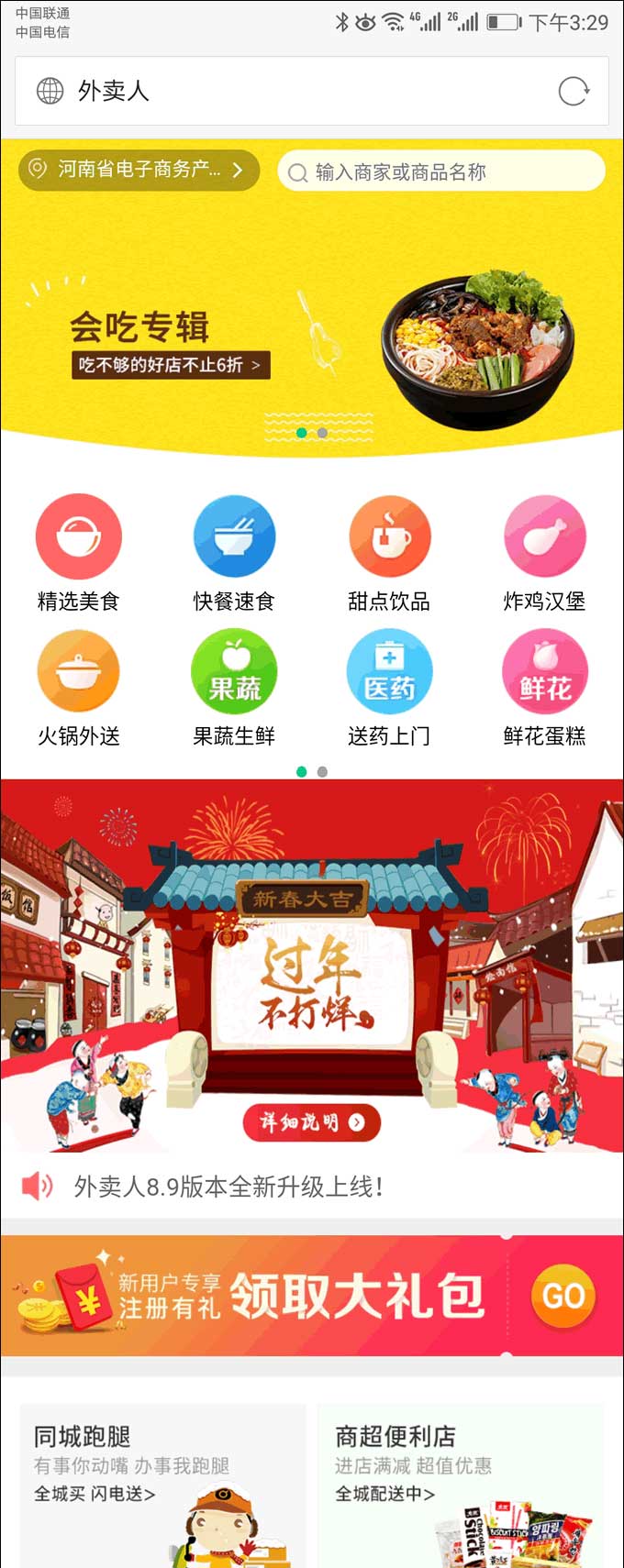Image resolution: width=624 pixels, height=1568 pixels.
Task: Open the 外卖人8.9版本 upgrade announcement
Action: click(x=228, y=1186)
